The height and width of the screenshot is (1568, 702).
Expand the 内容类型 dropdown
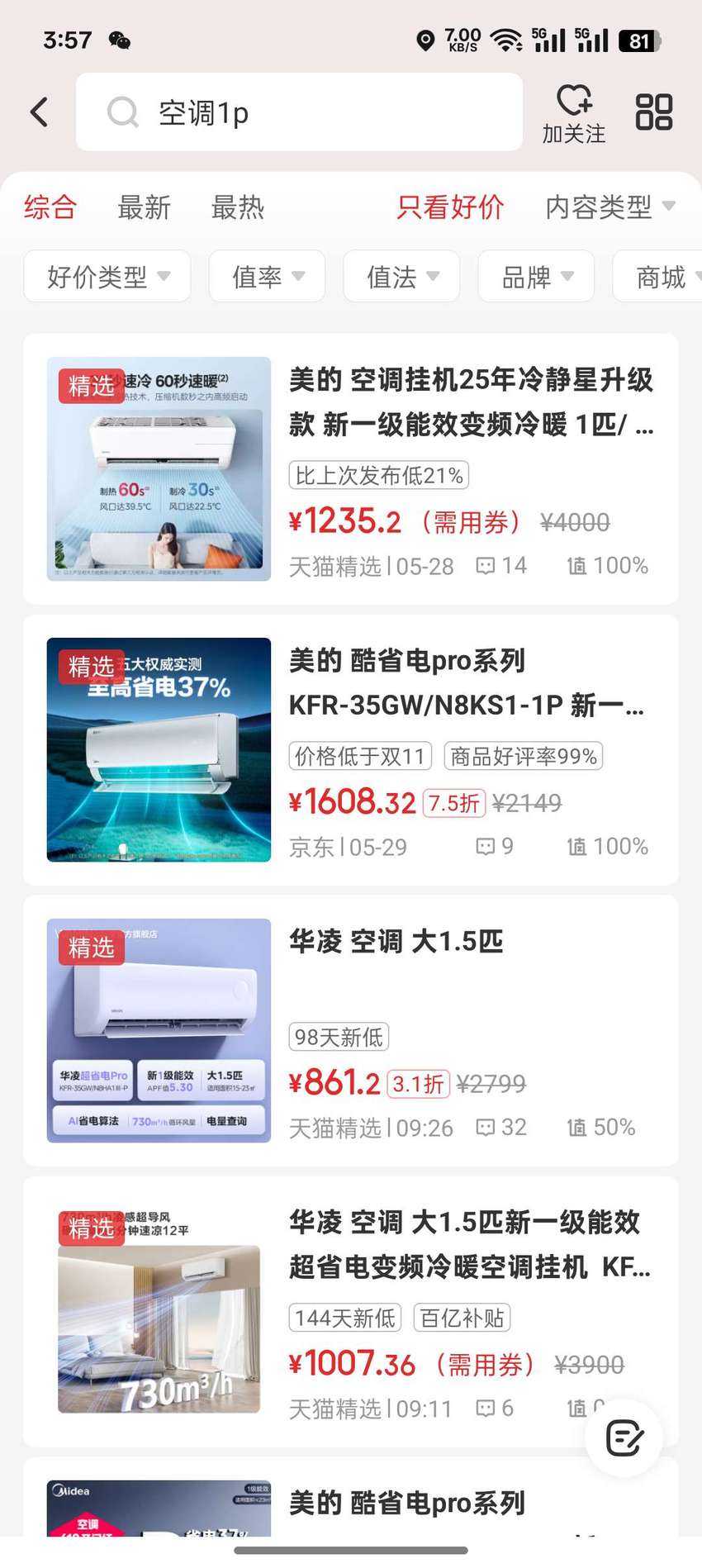point(610,207)
